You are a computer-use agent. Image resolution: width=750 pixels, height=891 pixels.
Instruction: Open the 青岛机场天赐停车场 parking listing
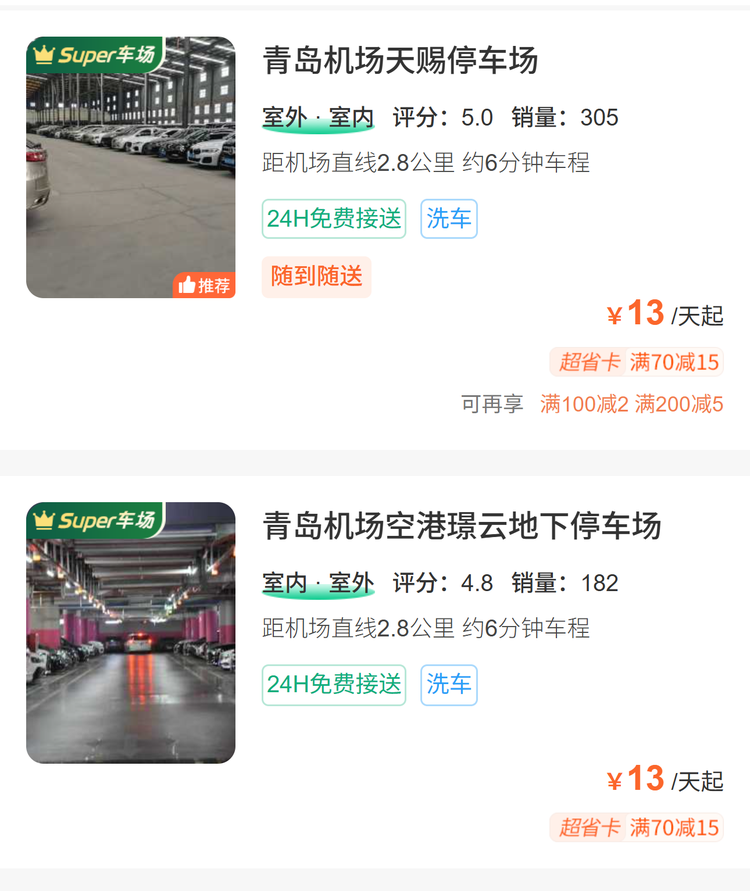400,61
